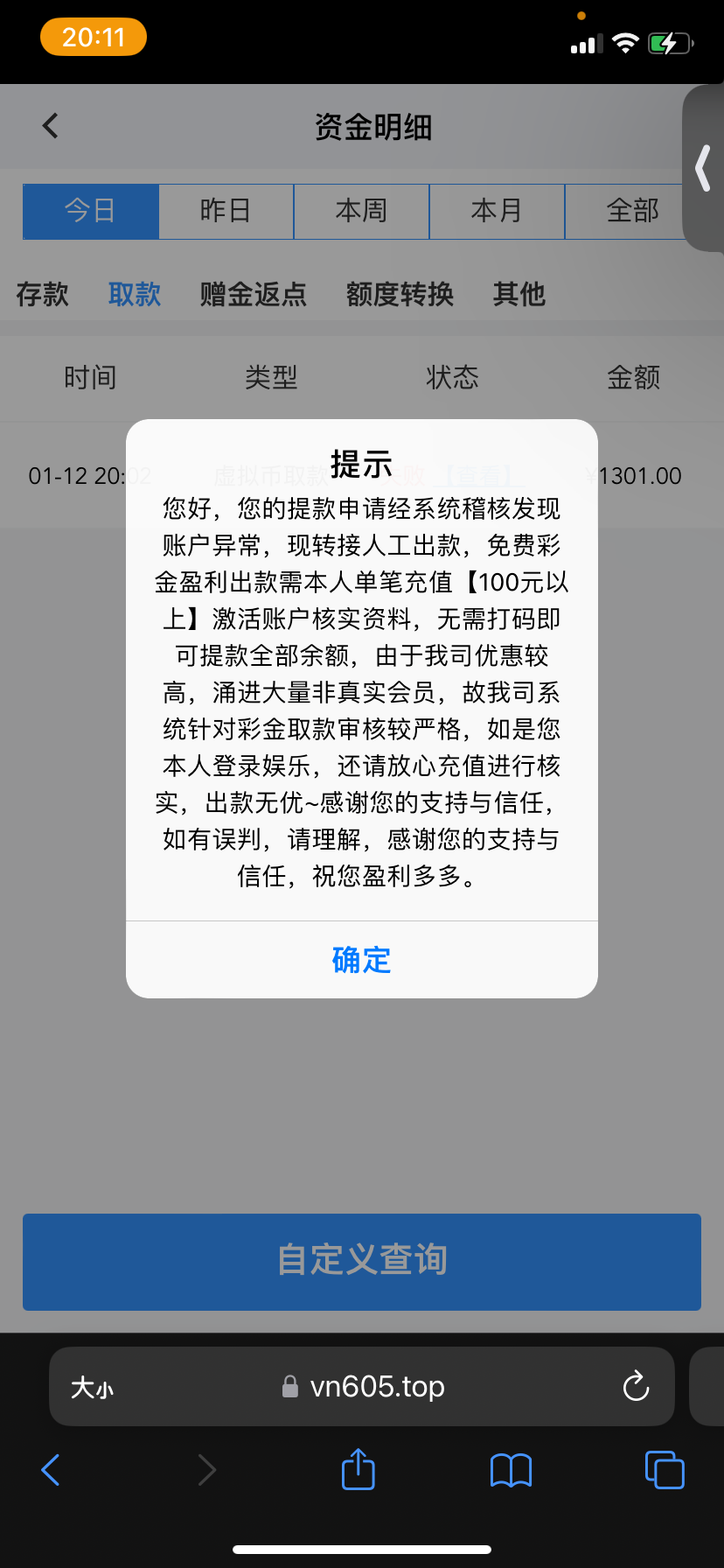724x1568 pixels.
Task: Share the page from Safari toolbar
Action: (358, 1469)
